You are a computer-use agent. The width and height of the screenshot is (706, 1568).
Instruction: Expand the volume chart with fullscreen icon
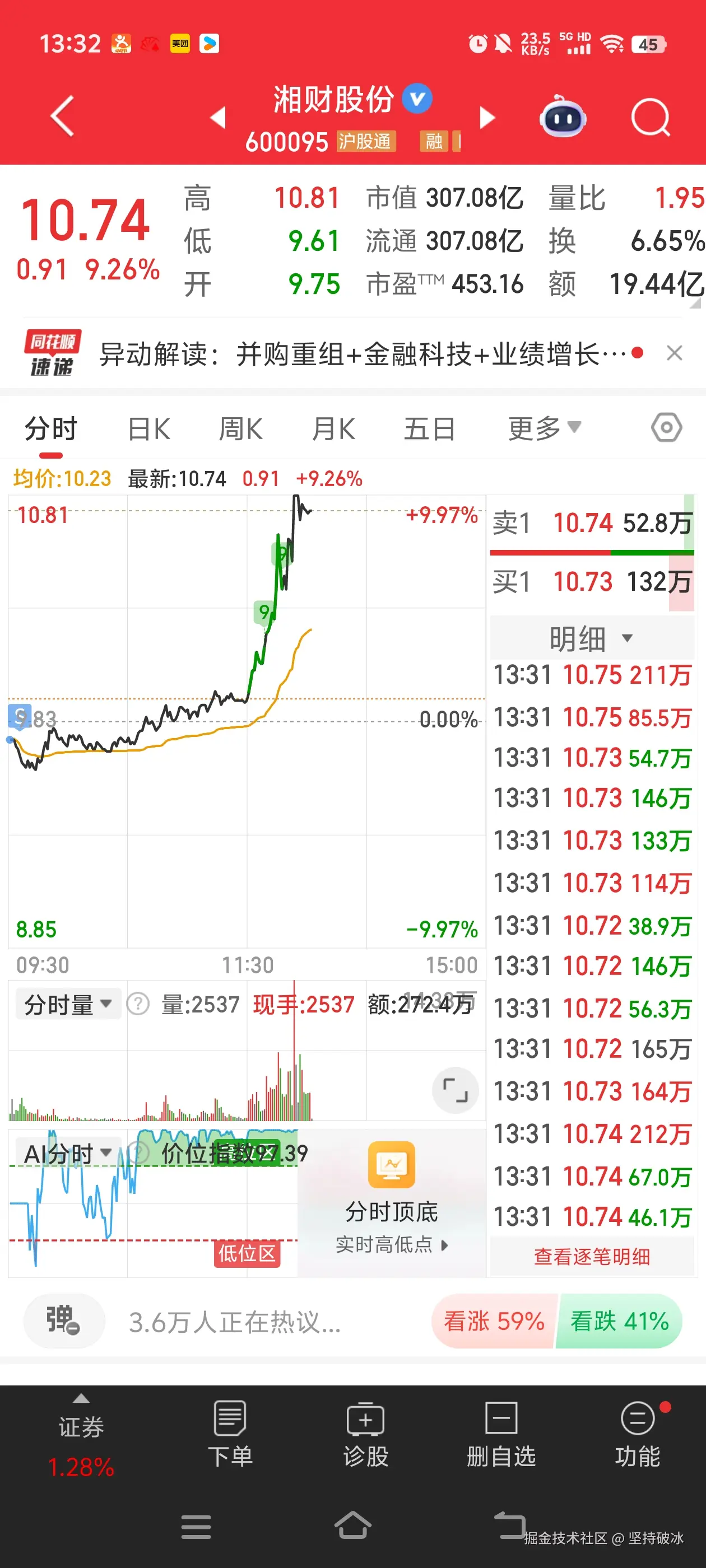(x=455, y=1090)
